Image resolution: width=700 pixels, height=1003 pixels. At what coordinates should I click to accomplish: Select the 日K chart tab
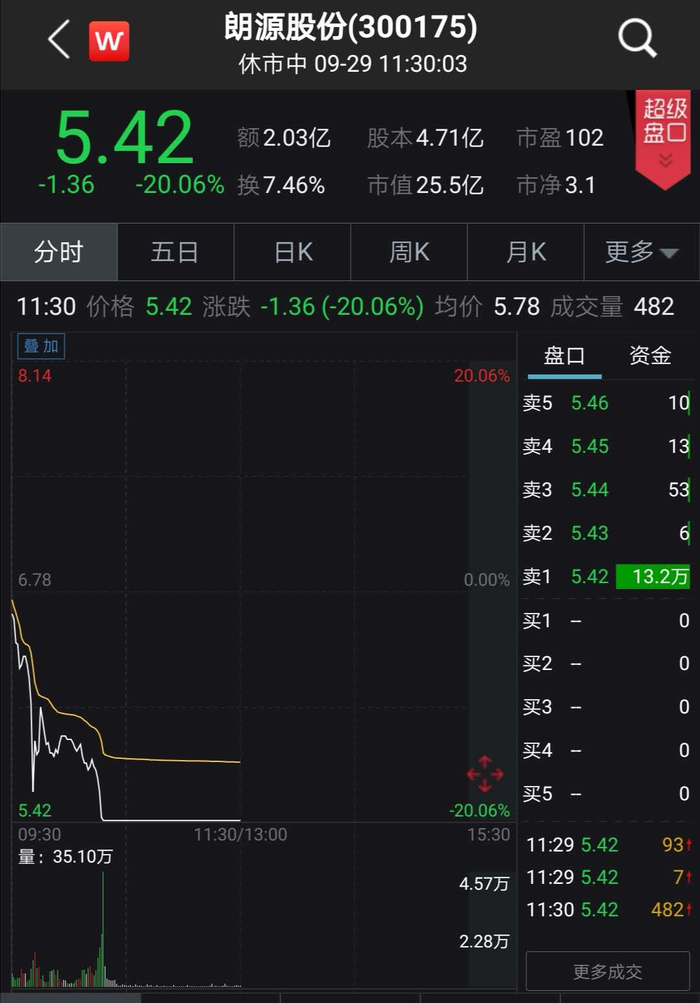(293, 252)
